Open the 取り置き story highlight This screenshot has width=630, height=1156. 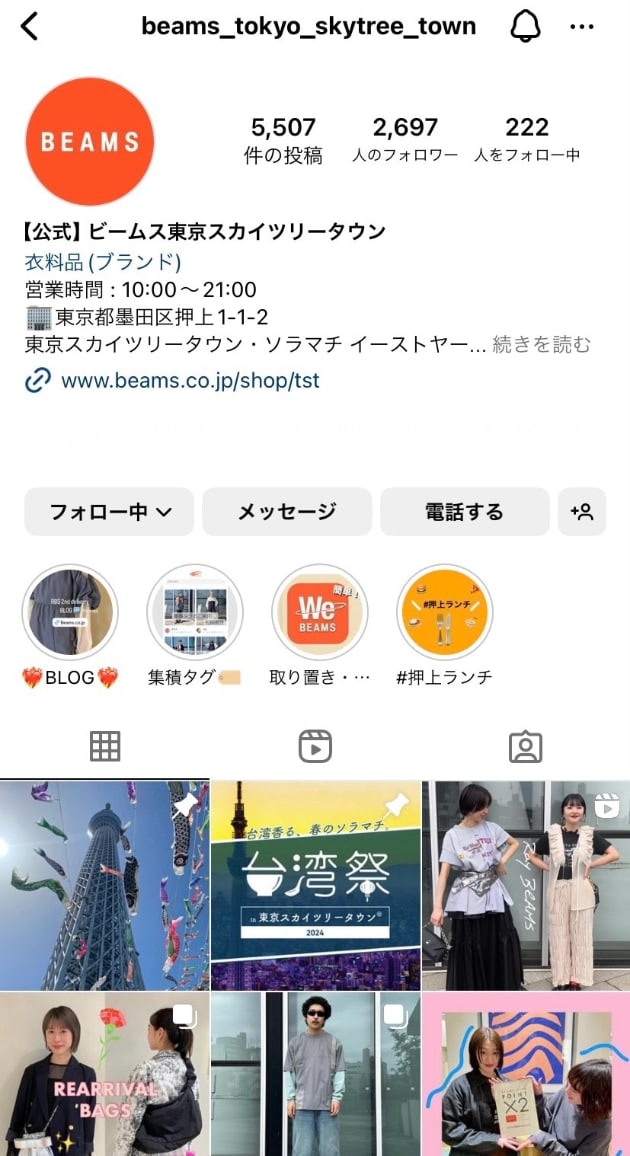pyautogui.click(x=320, y=611)
